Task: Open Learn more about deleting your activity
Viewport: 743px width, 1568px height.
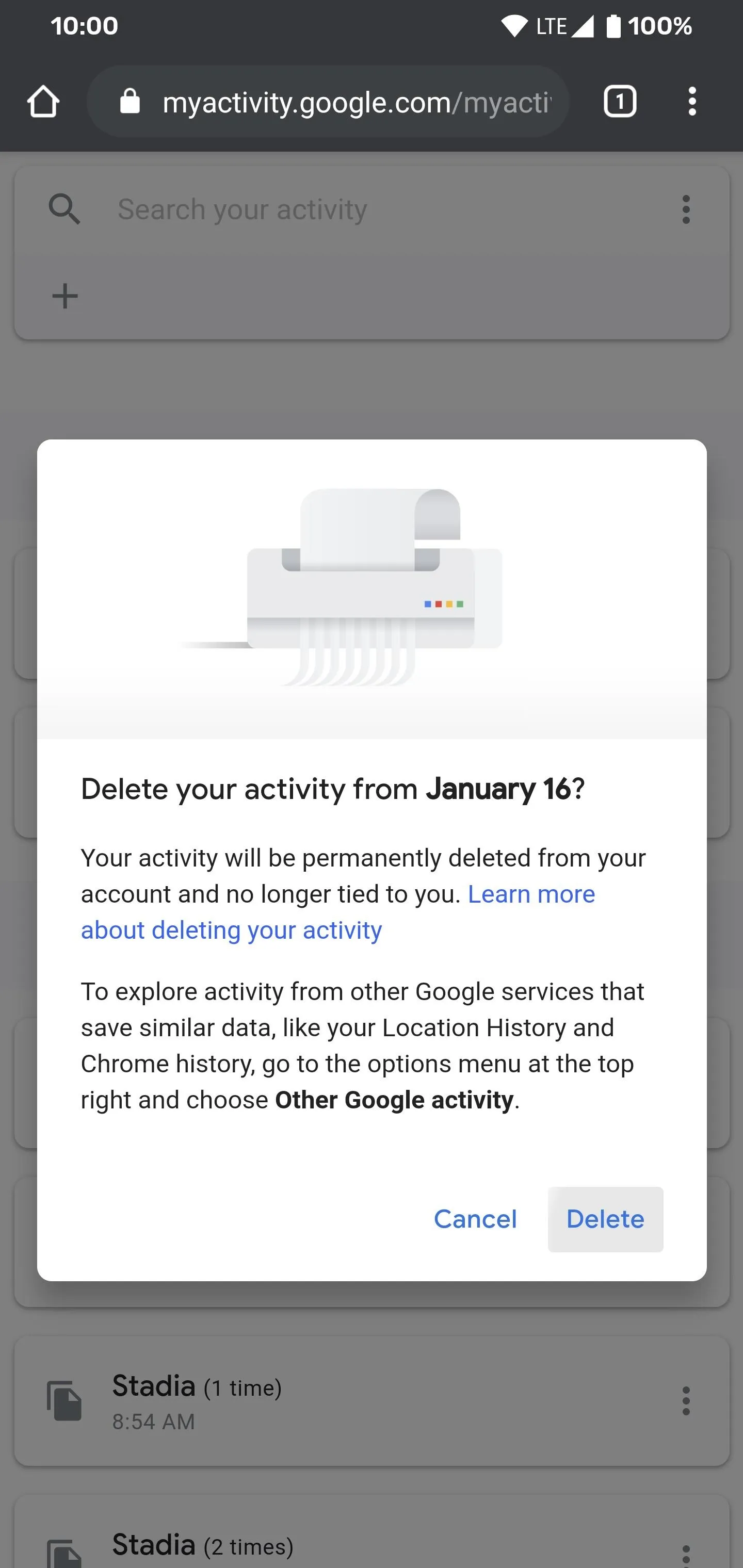Action: point(338,912)
